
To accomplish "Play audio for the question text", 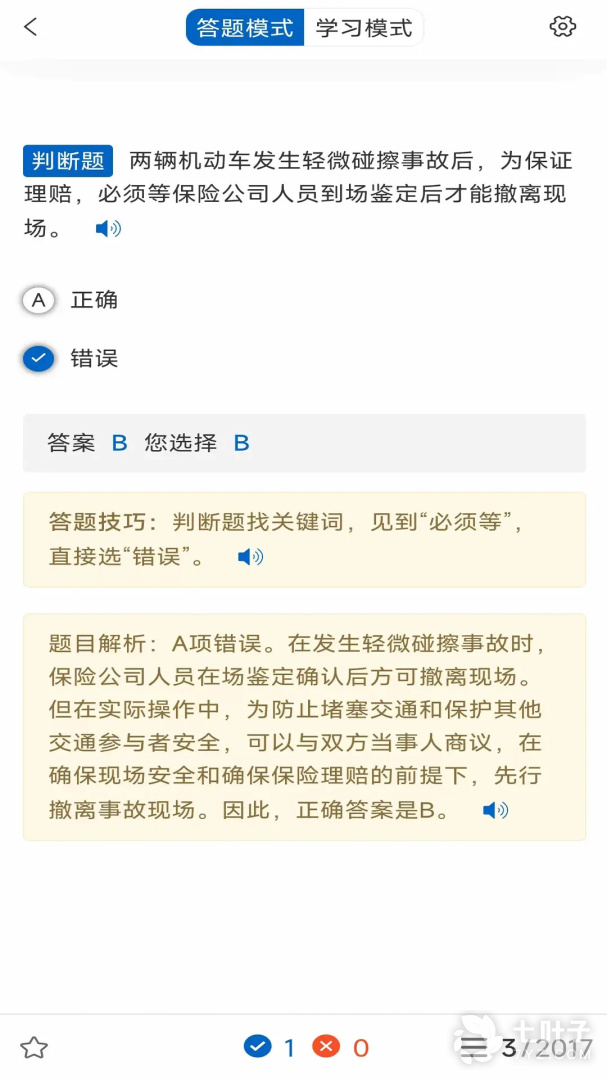I will point(108,229).
